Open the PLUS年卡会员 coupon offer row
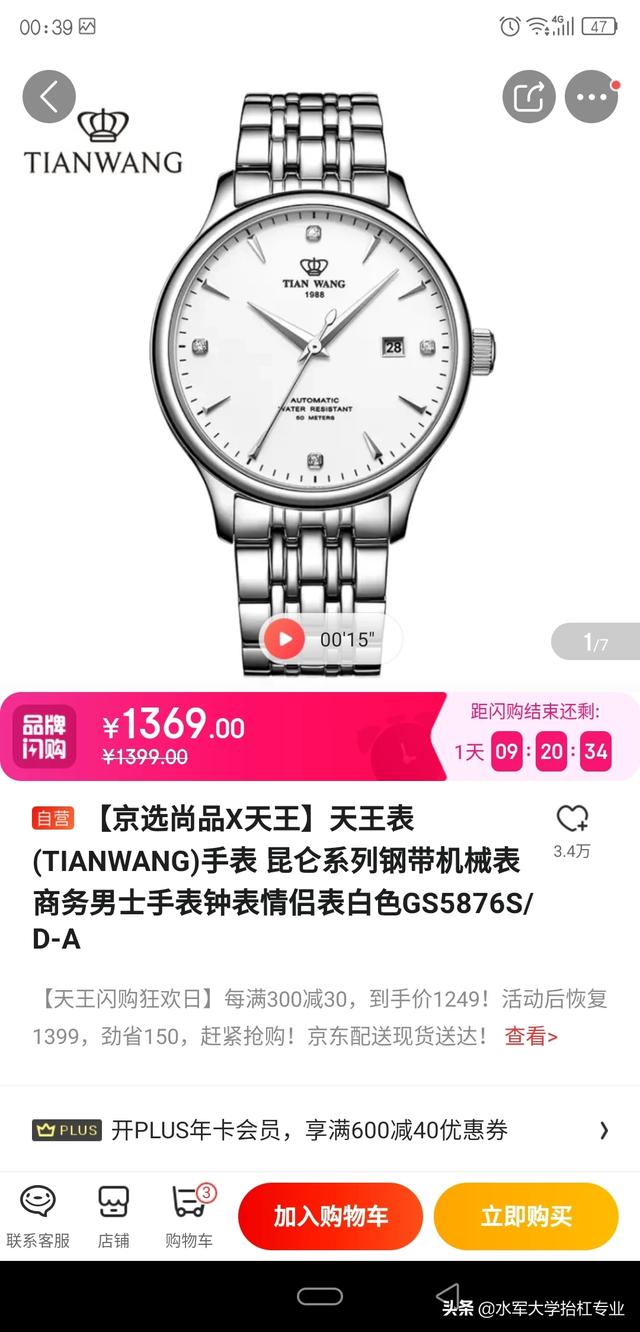 point(320,1130)
